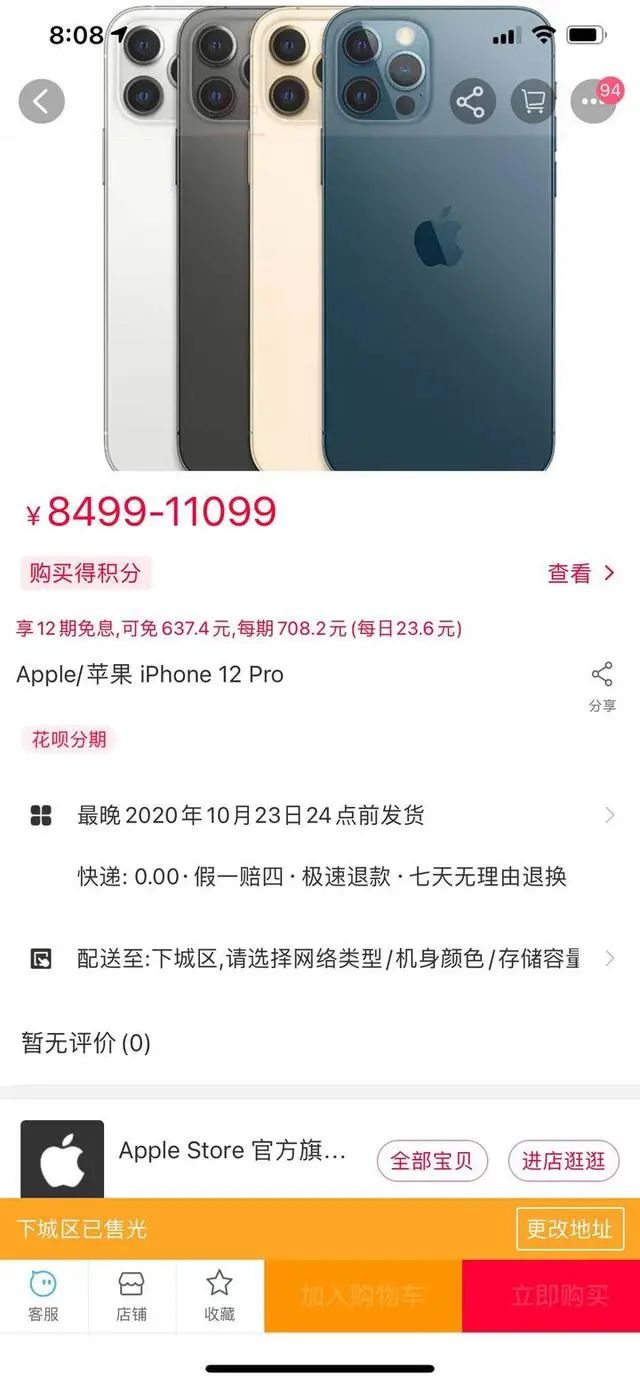Open the 配送至 options selection row
Image resolution: width=640 pixels, height=1385 pixels.
coord(320,959)
